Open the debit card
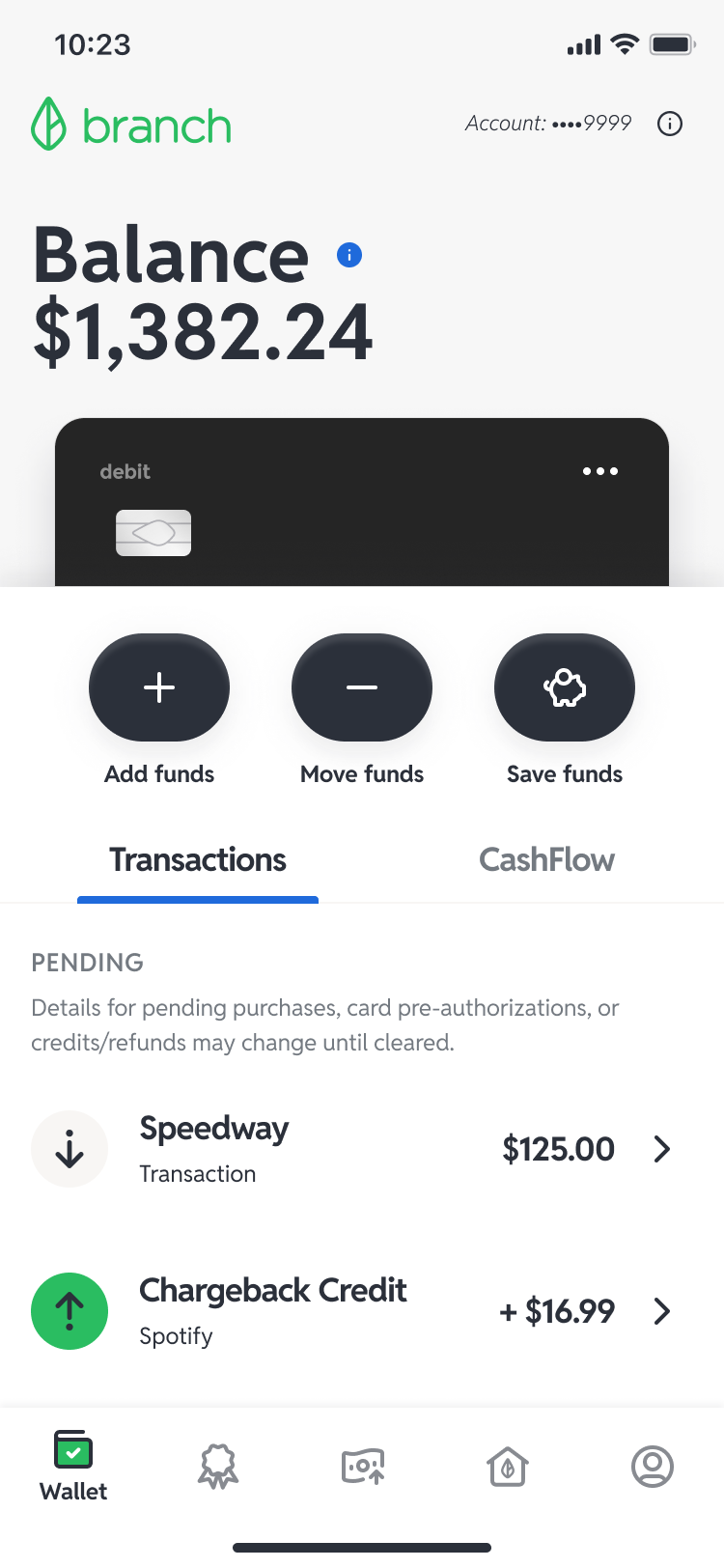The image size is (724, 1568). tap(362, 502)
